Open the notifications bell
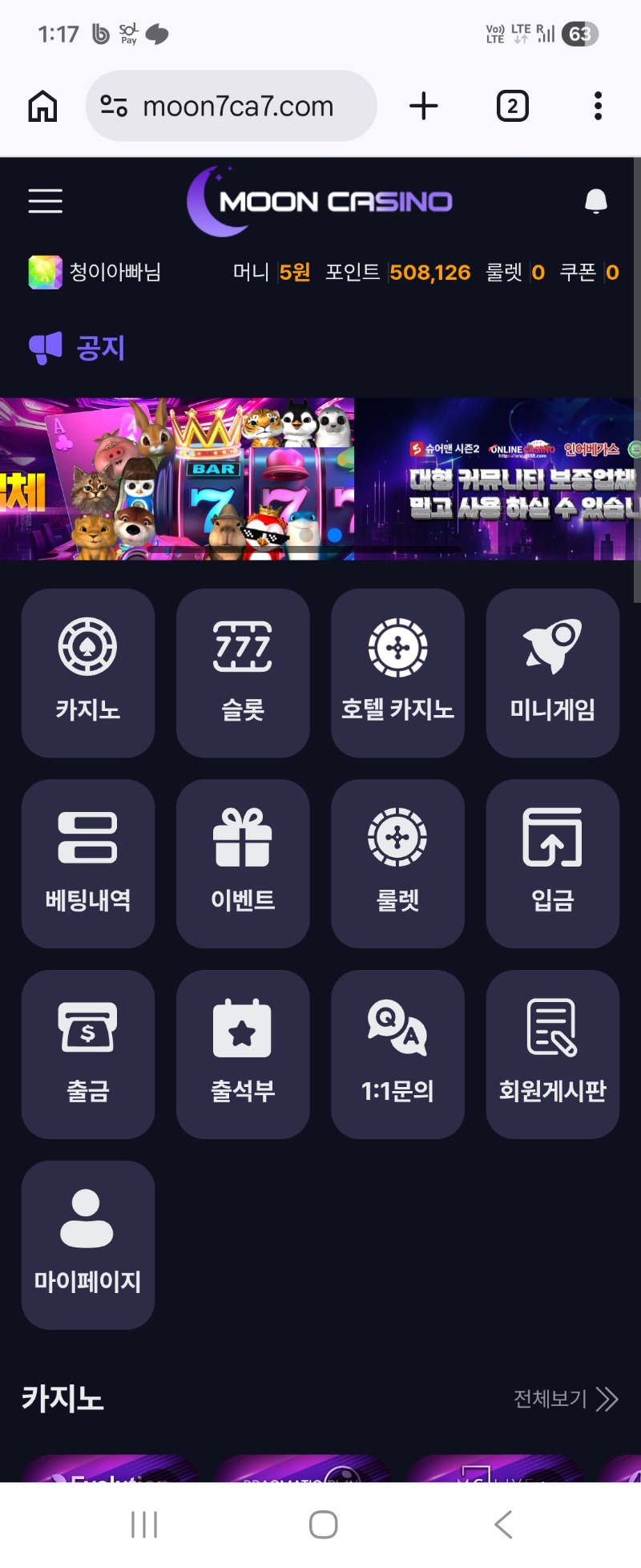The image size is (641, 1568). (x=595, y=201)
